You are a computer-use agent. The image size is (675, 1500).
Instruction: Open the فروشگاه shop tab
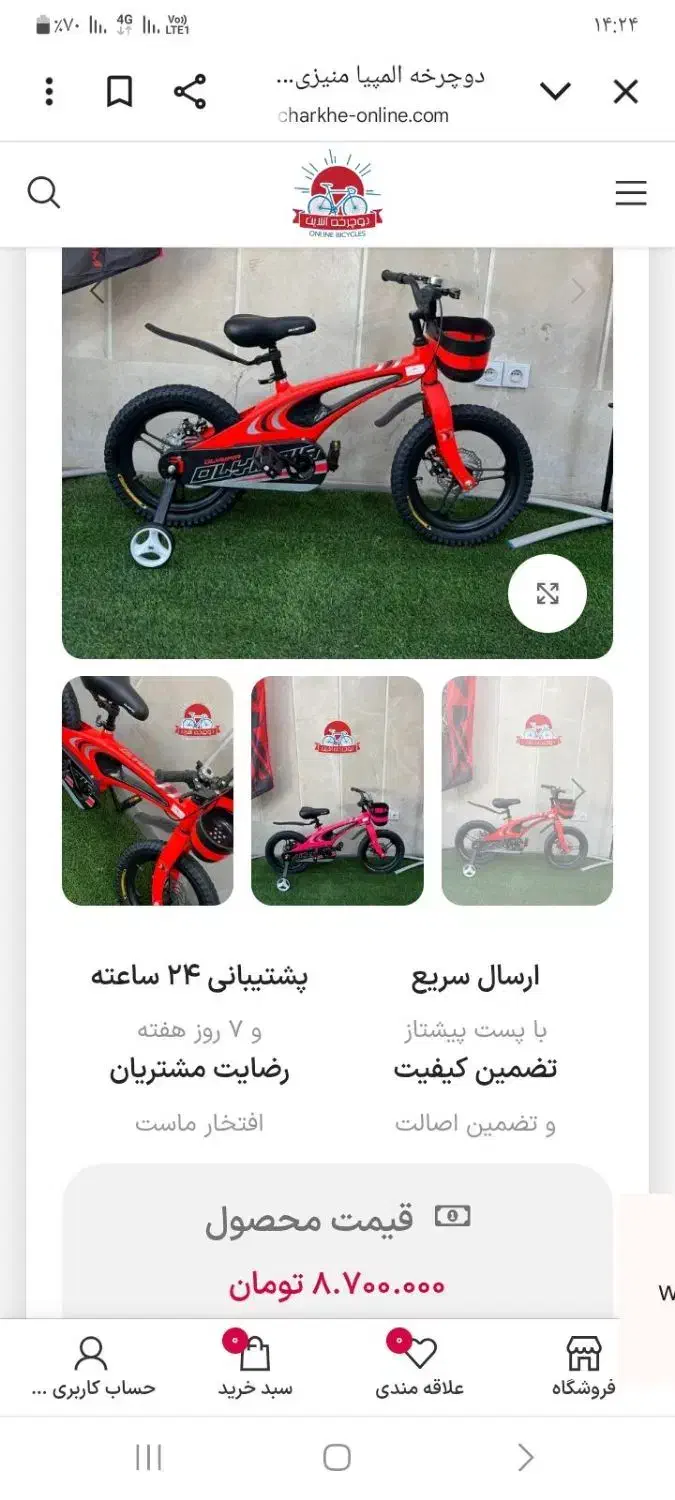pos(584,1367)
